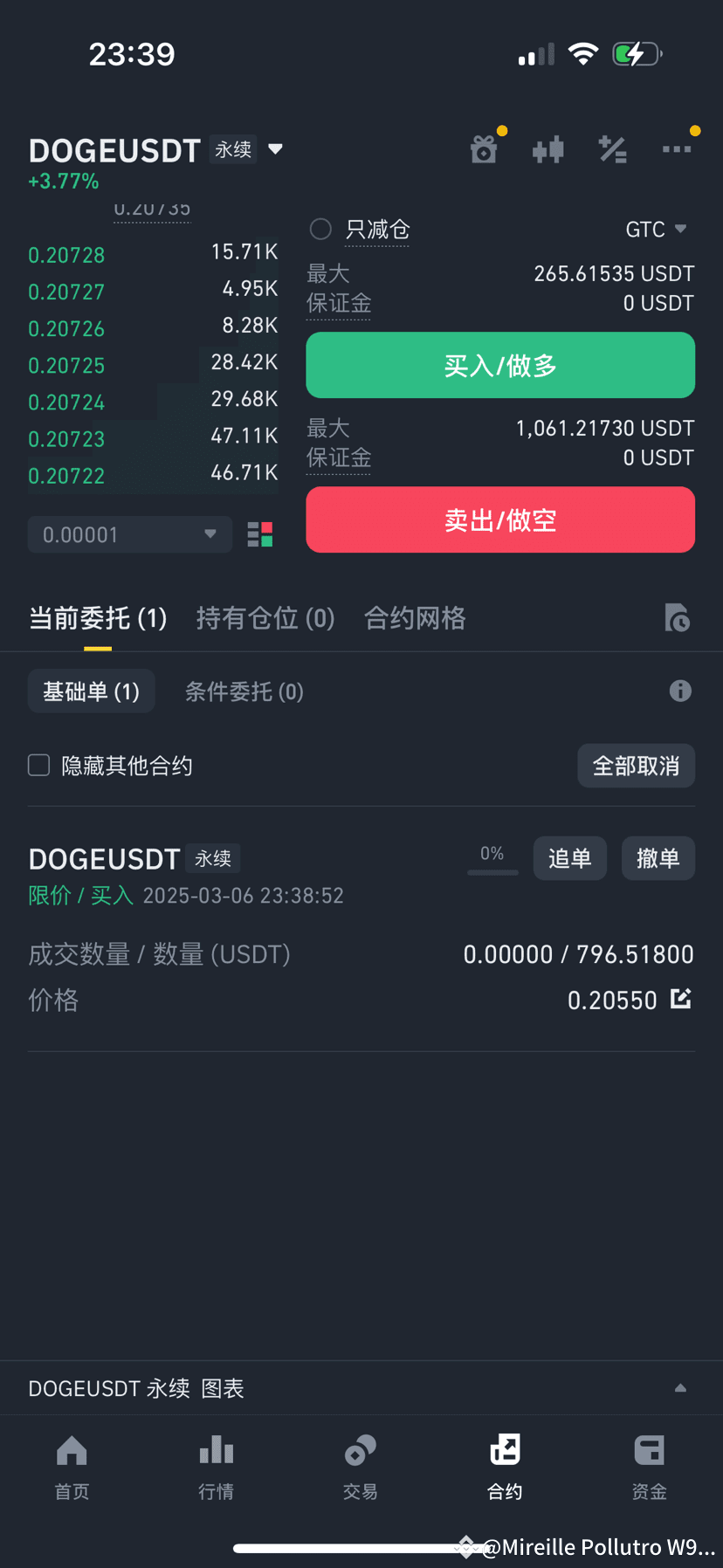
Task: Change order book display mode icon
Action: point(259,533)
